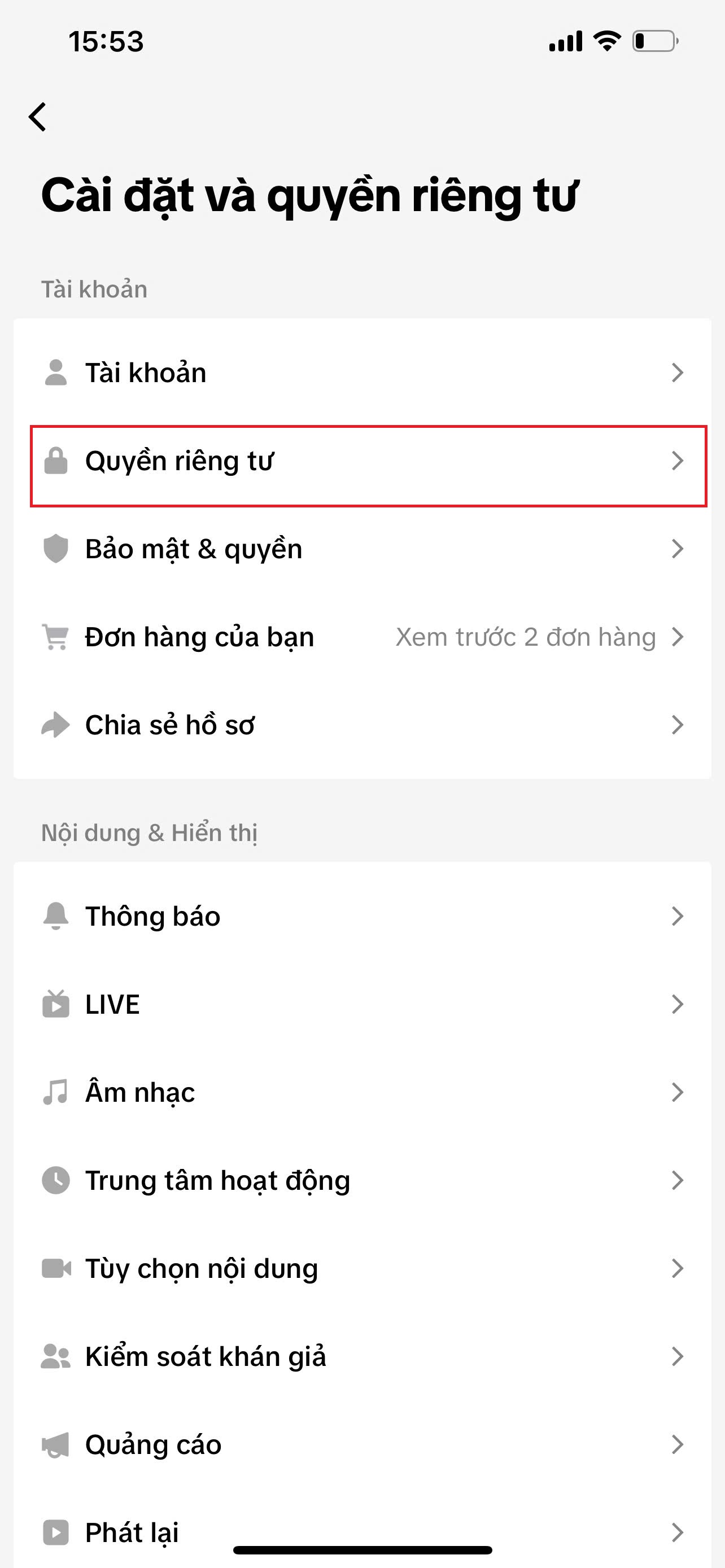View Đơn hàng của bạn
Image resolution: width=725 pixels, height=1568 pixels.
coord(362,637)
